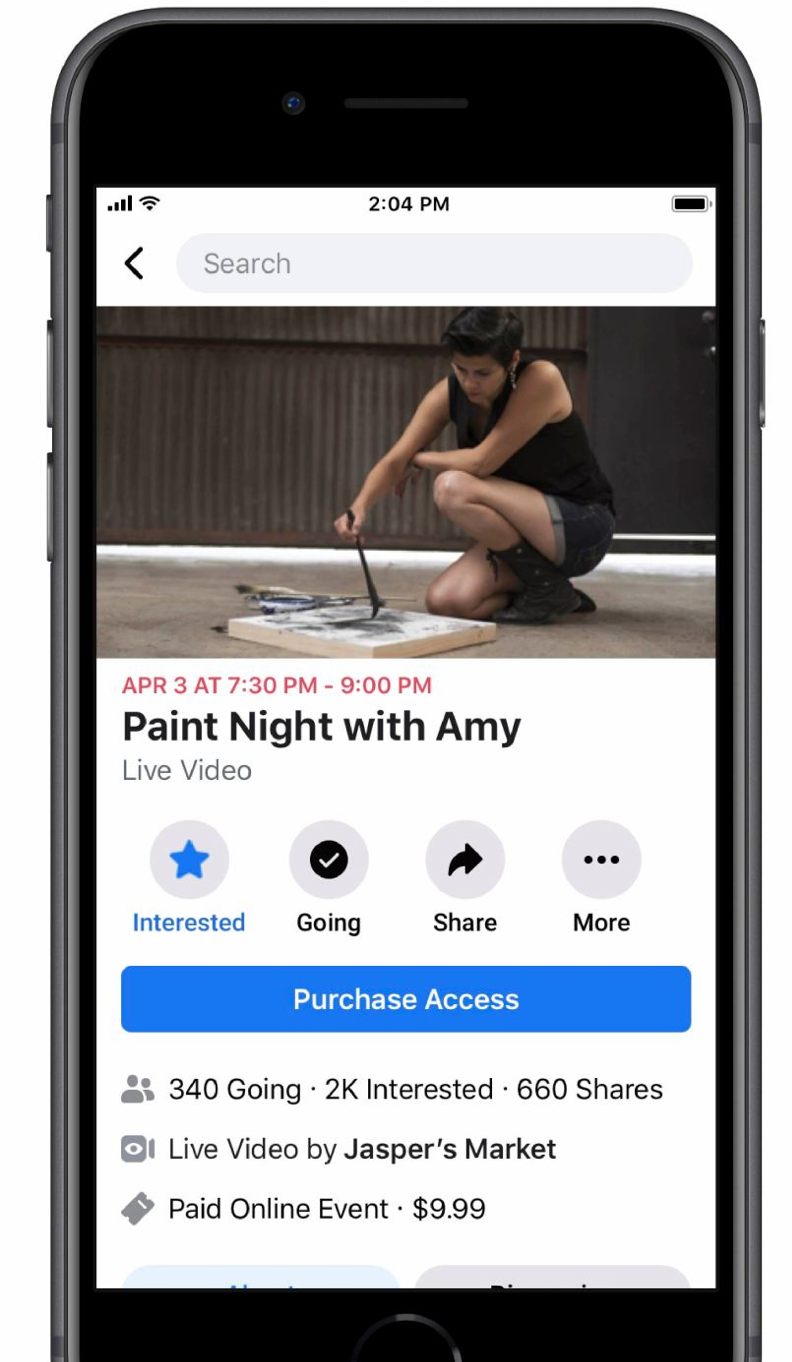Open the Search field
Image resolution: width=792 pixels, height=1362 pixels.
click(434, 264)
